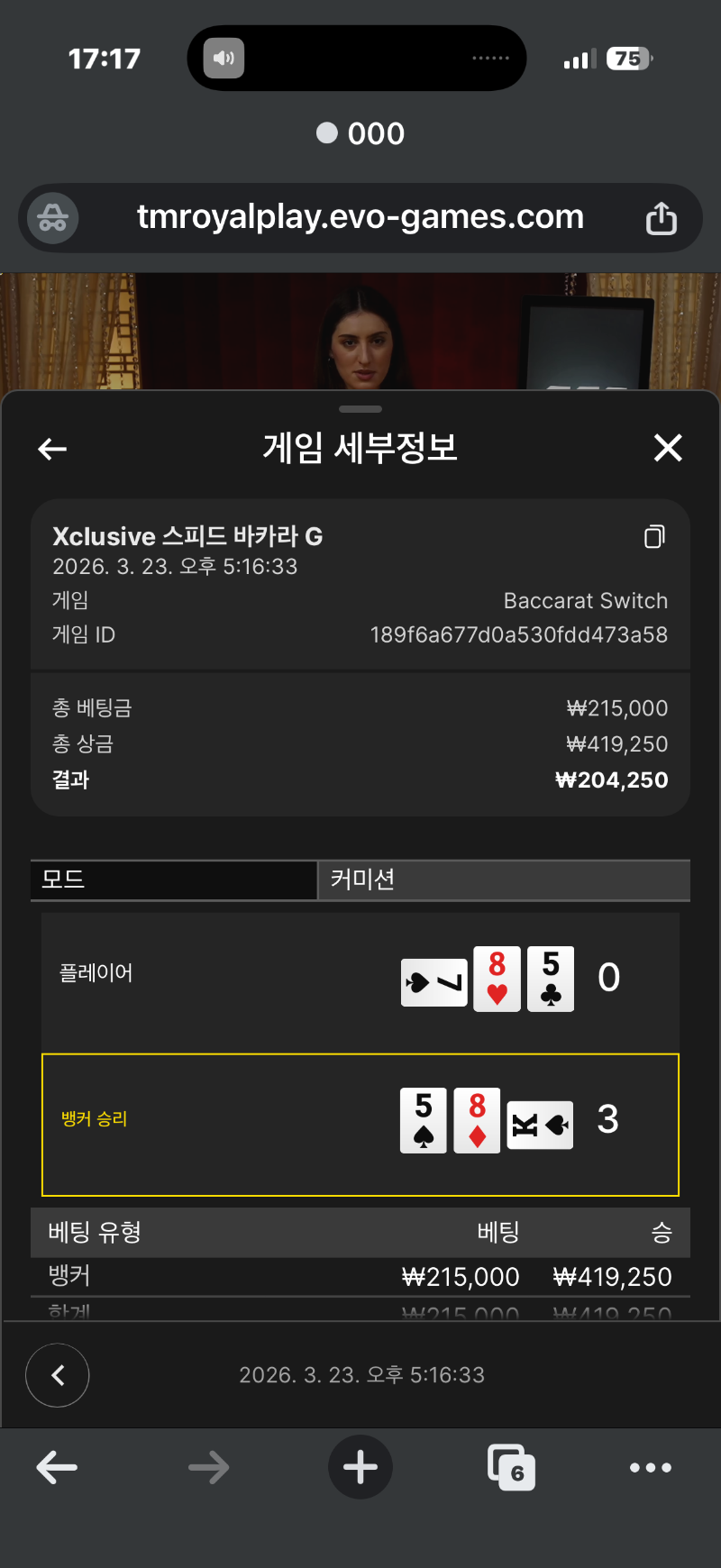Copy the game ID details
This screenshot has height=1568, width=721.
[654, 537]
